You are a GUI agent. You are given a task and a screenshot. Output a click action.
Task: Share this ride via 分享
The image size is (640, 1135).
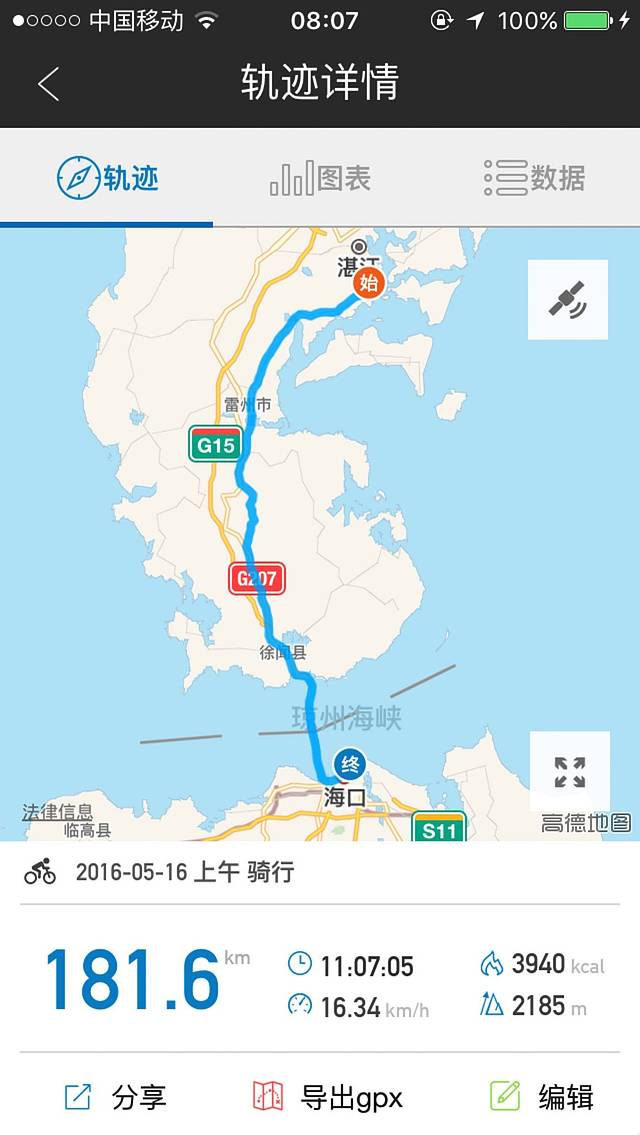tap(115, 1097)
